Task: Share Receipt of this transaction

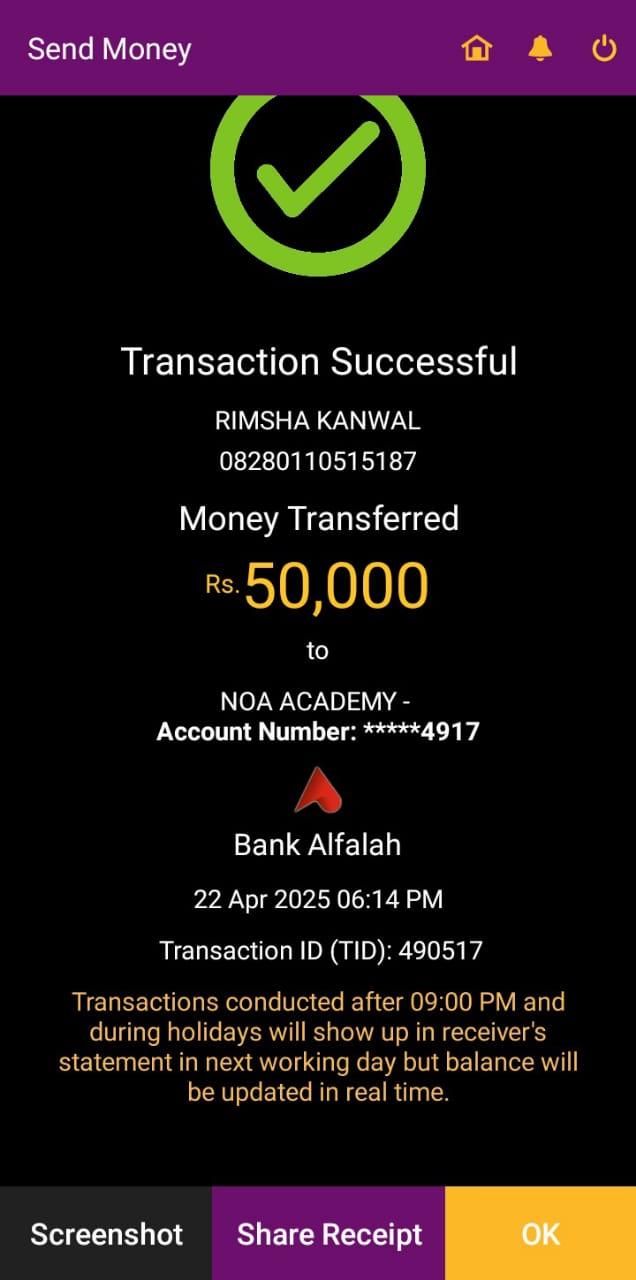Action: click(329, 1234)
